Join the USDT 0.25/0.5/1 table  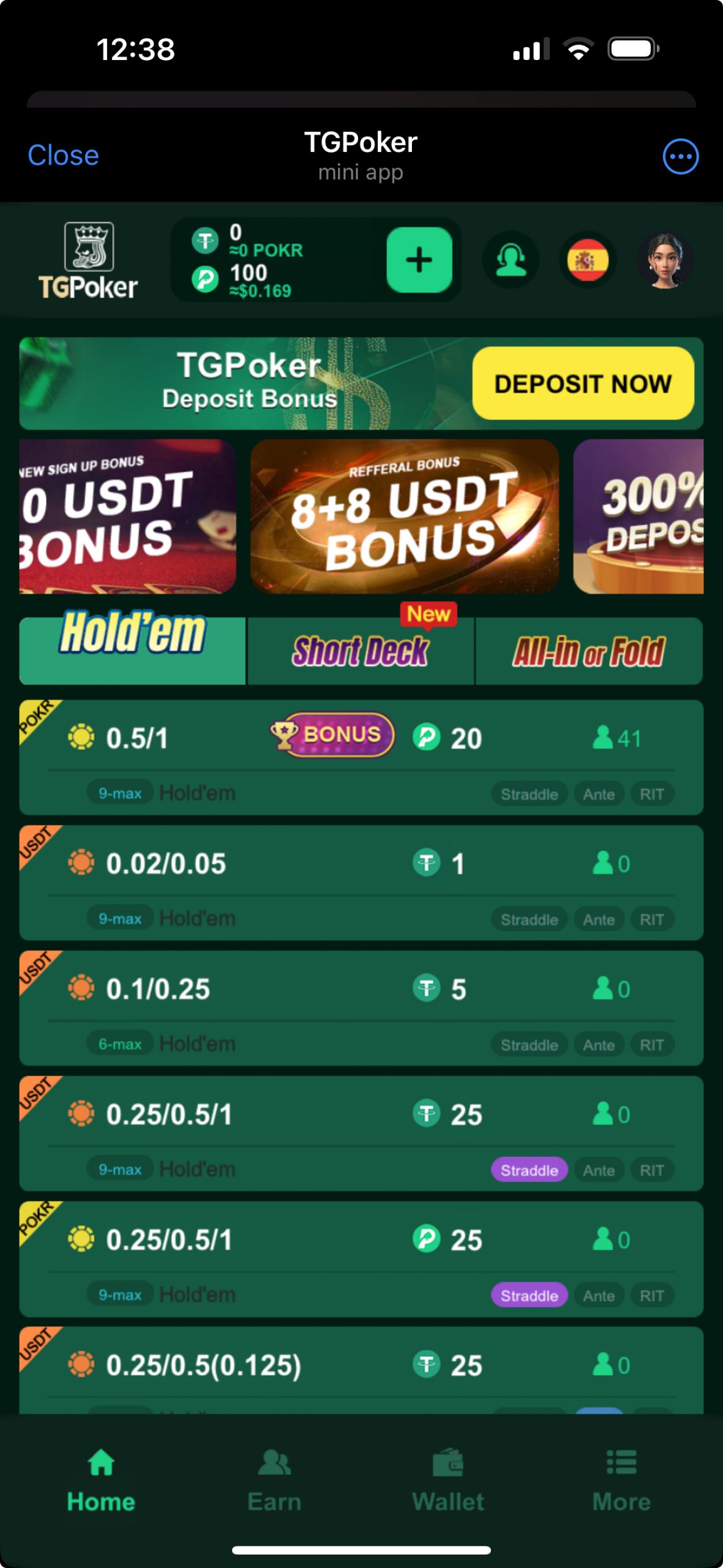coord(361,1133)
